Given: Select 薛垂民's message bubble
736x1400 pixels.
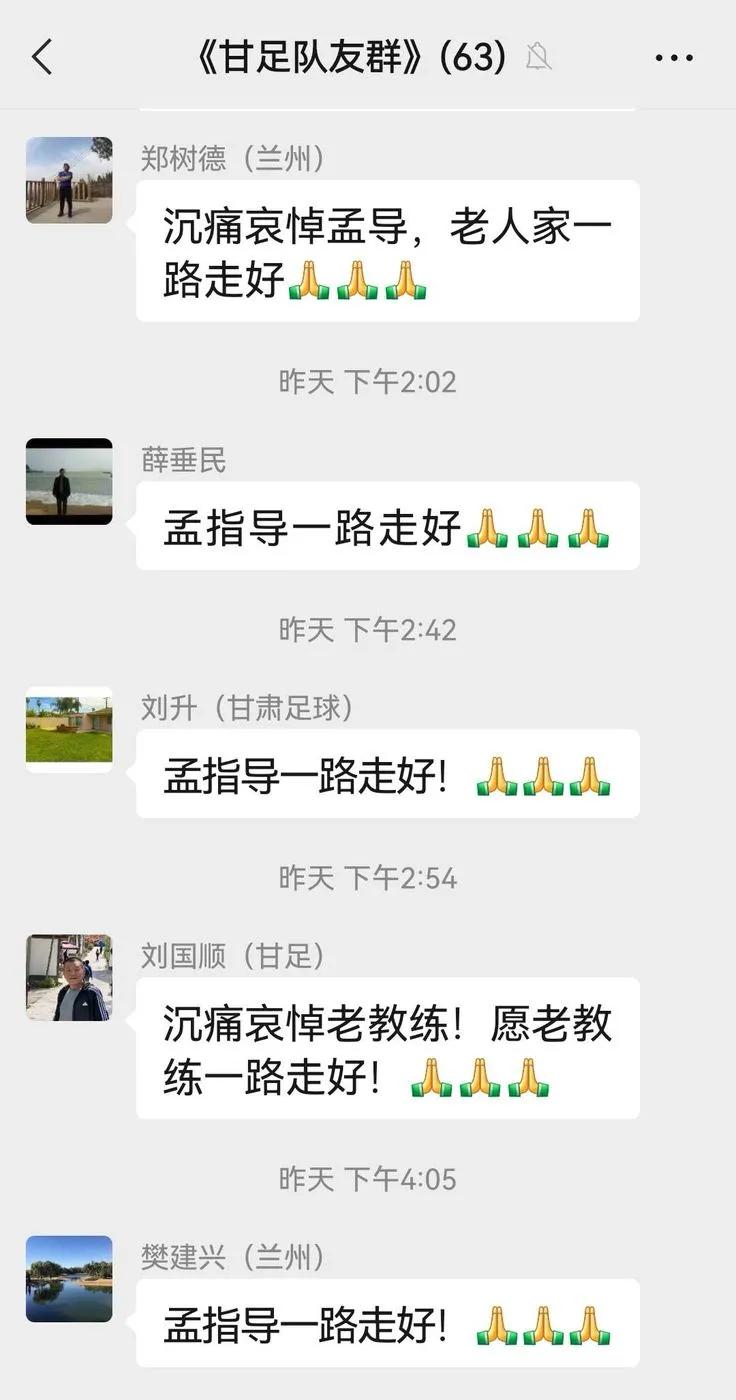Looking at the screenshot, I should [x=388, y=524].
